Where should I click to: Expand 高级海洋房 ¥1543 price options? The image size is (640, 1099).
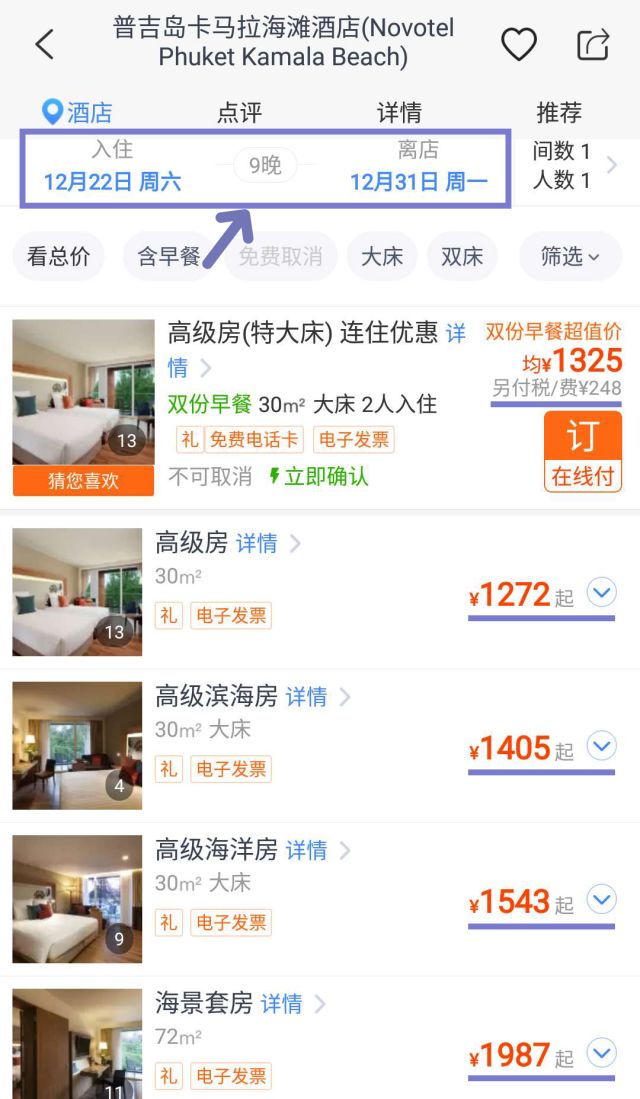point(601,901)
